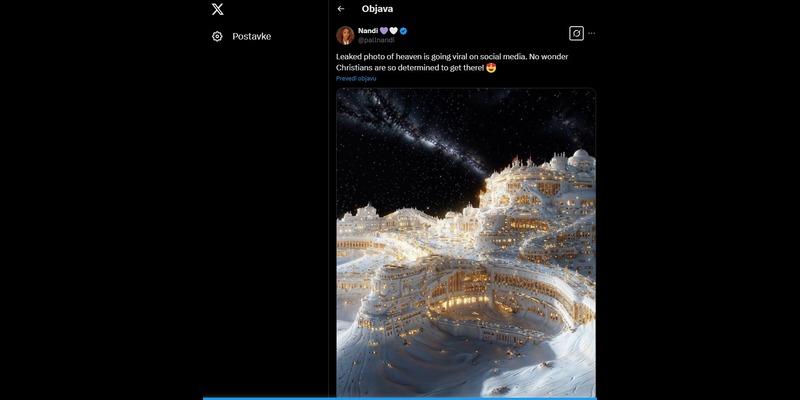Tap the Grok icon on the post

pos(576,33)
